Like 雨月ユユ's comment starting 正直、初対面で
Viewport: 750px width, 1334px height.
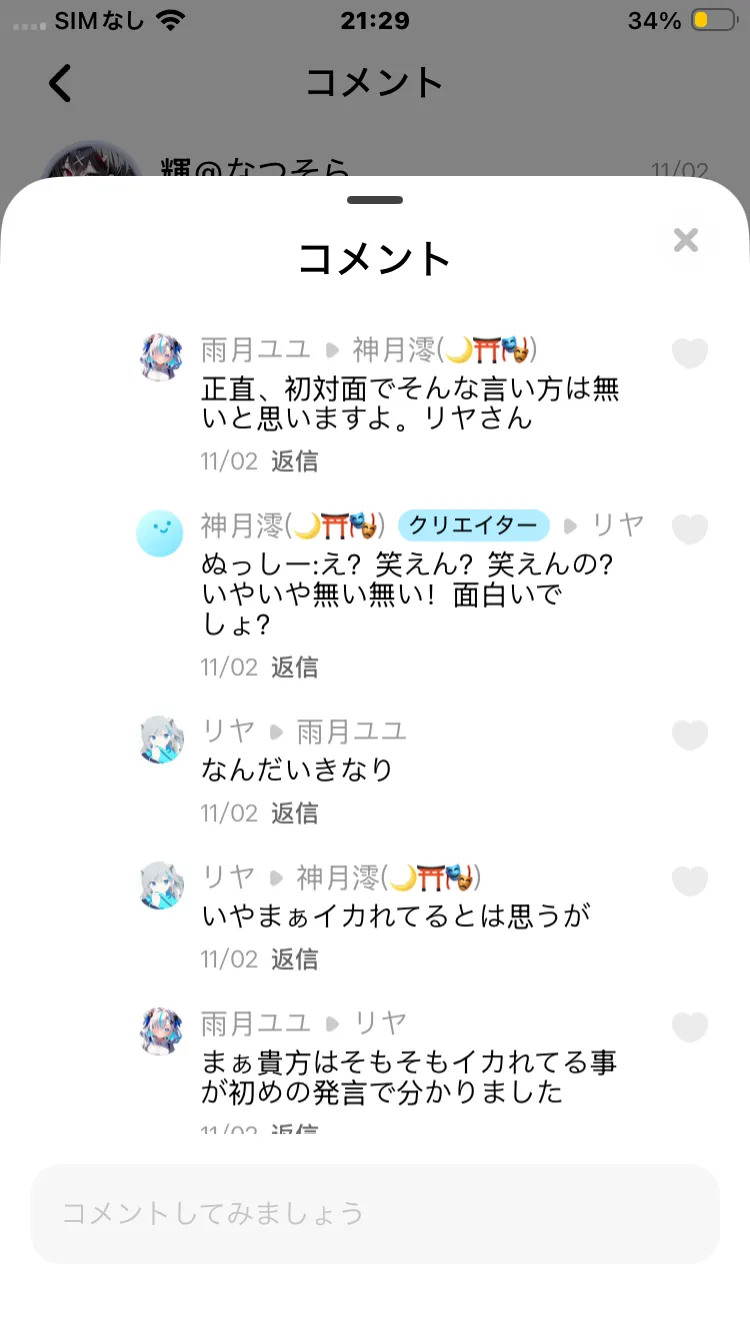[690, 353]
